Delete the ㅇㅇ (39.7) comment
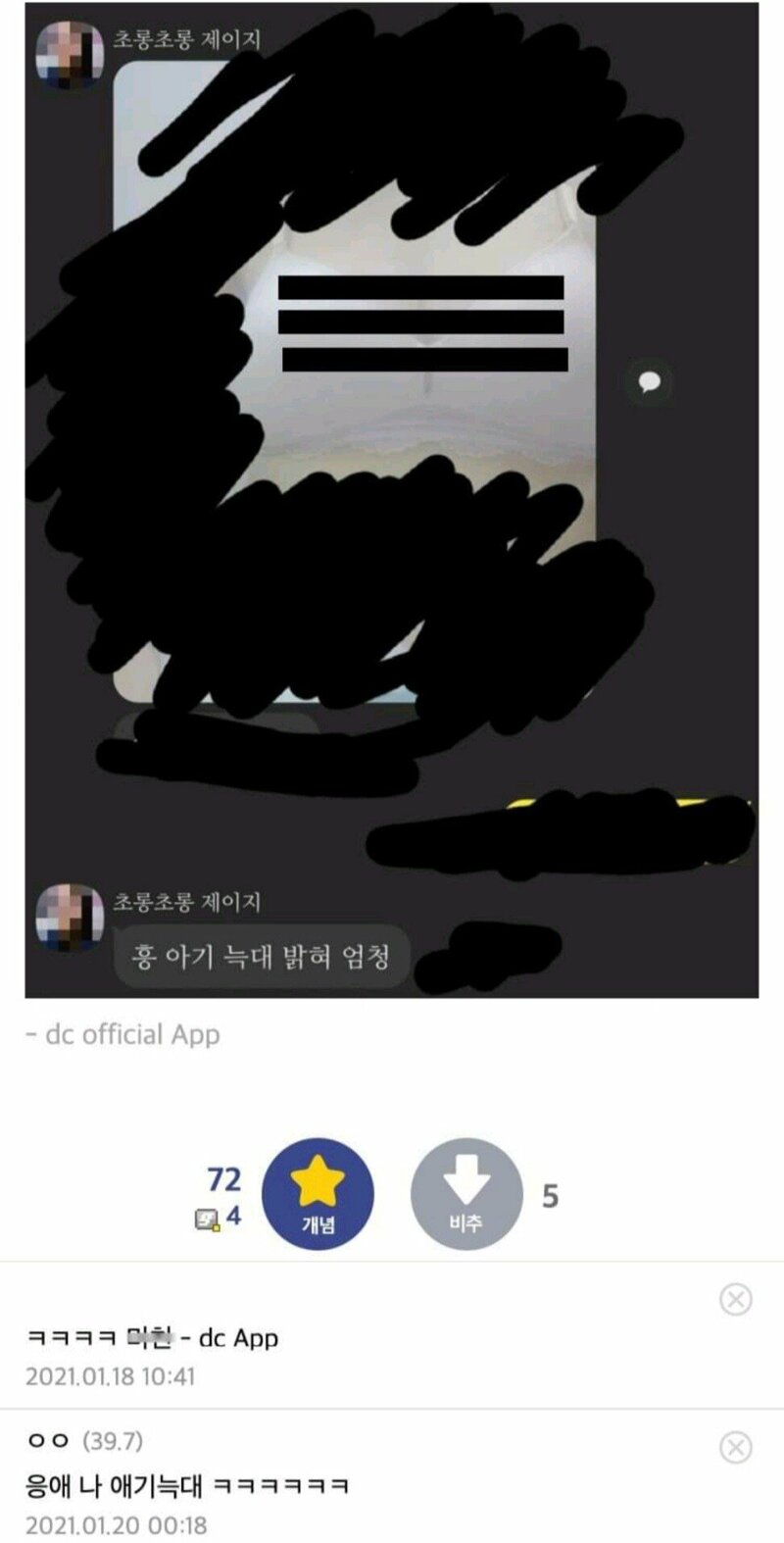Image resolution: width=784 pixels, height=1543 pixels. pyautogui.click(x=736, y=1447)
